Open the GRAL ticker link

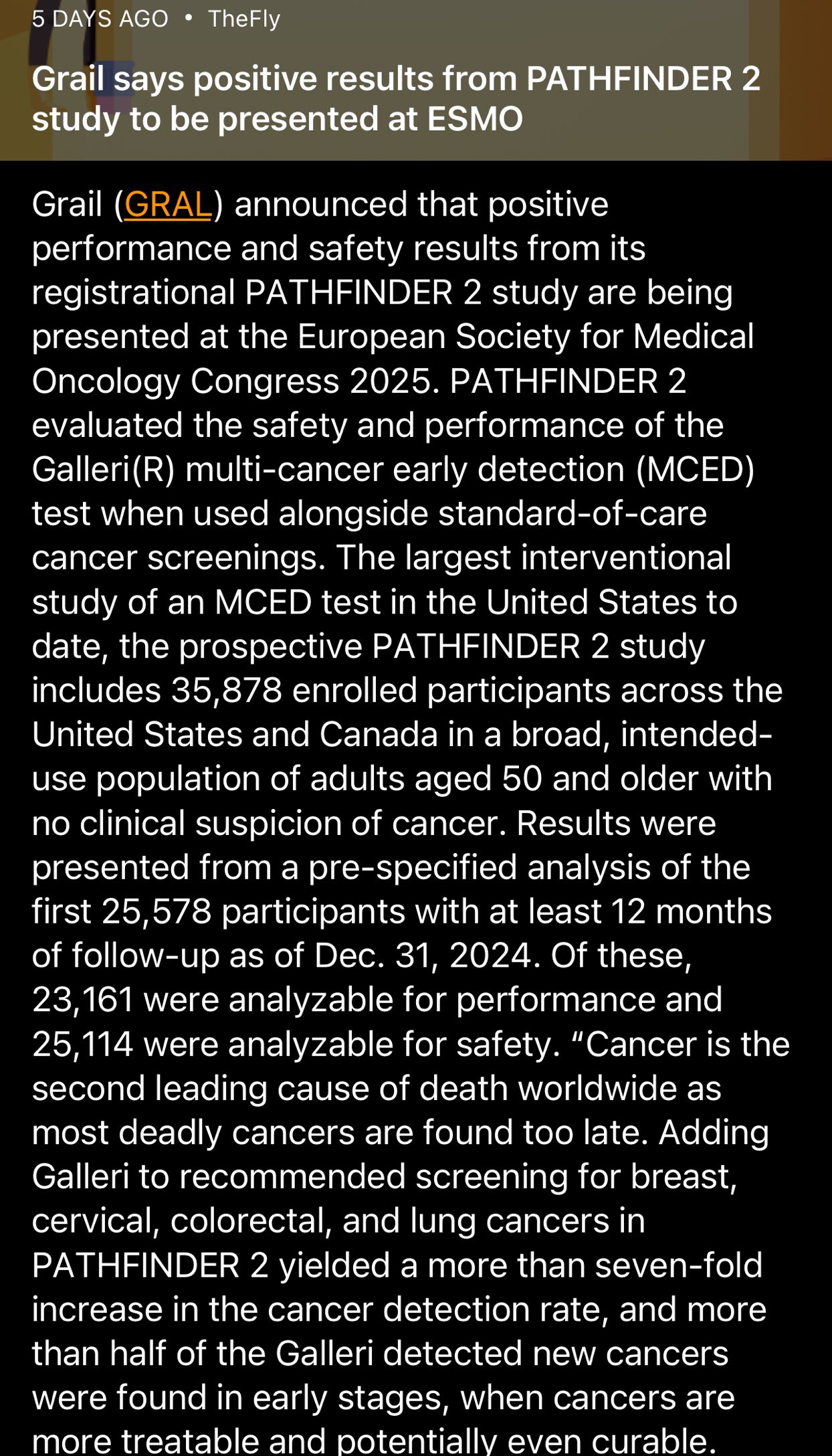click(168, 205)
